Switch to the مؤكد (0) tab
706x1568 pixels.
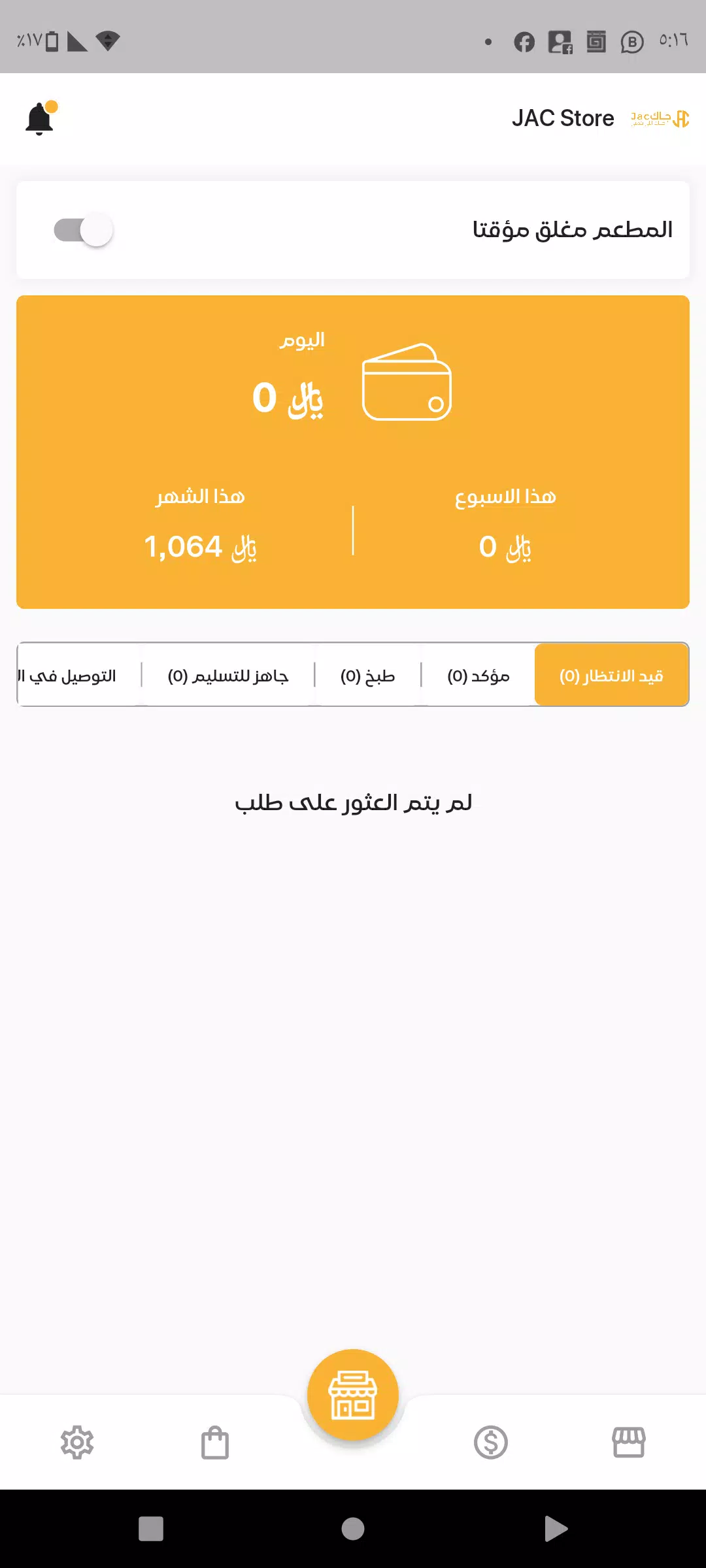click(x=479, y=676)
